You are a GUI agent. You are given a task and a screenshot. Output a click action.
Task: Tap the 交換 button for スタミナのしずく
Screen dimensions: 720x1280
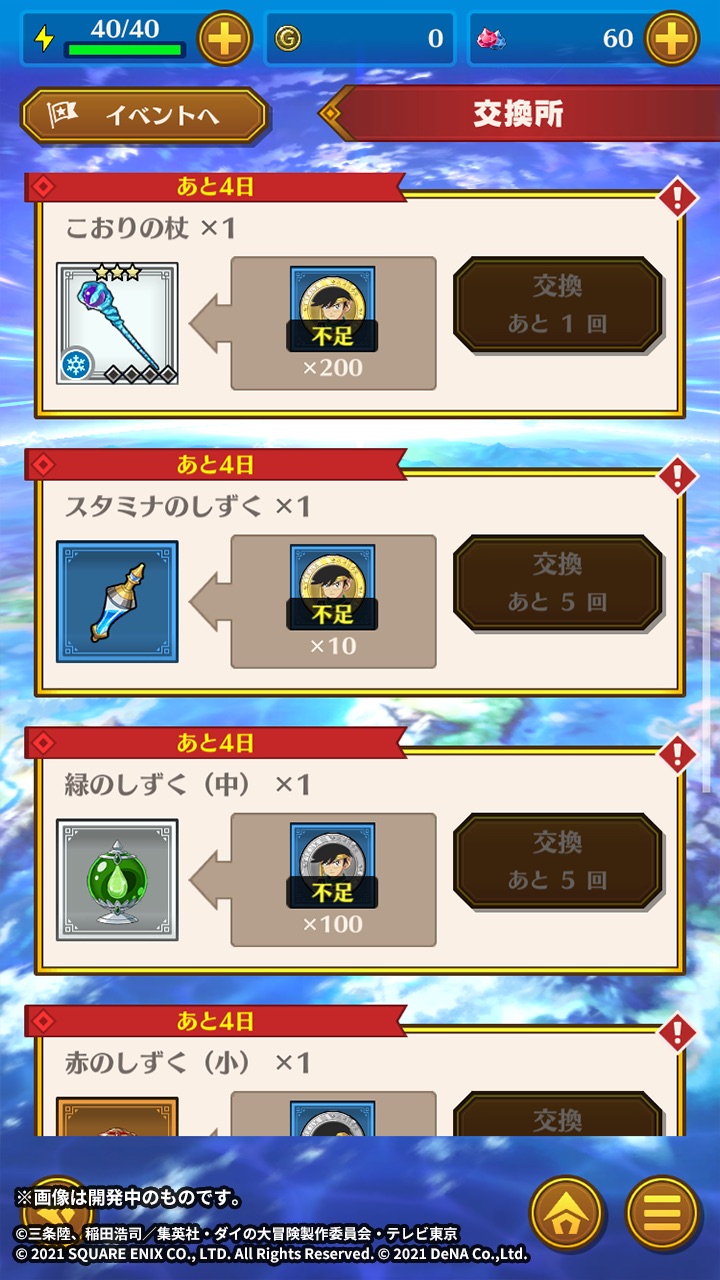[557, 582]
